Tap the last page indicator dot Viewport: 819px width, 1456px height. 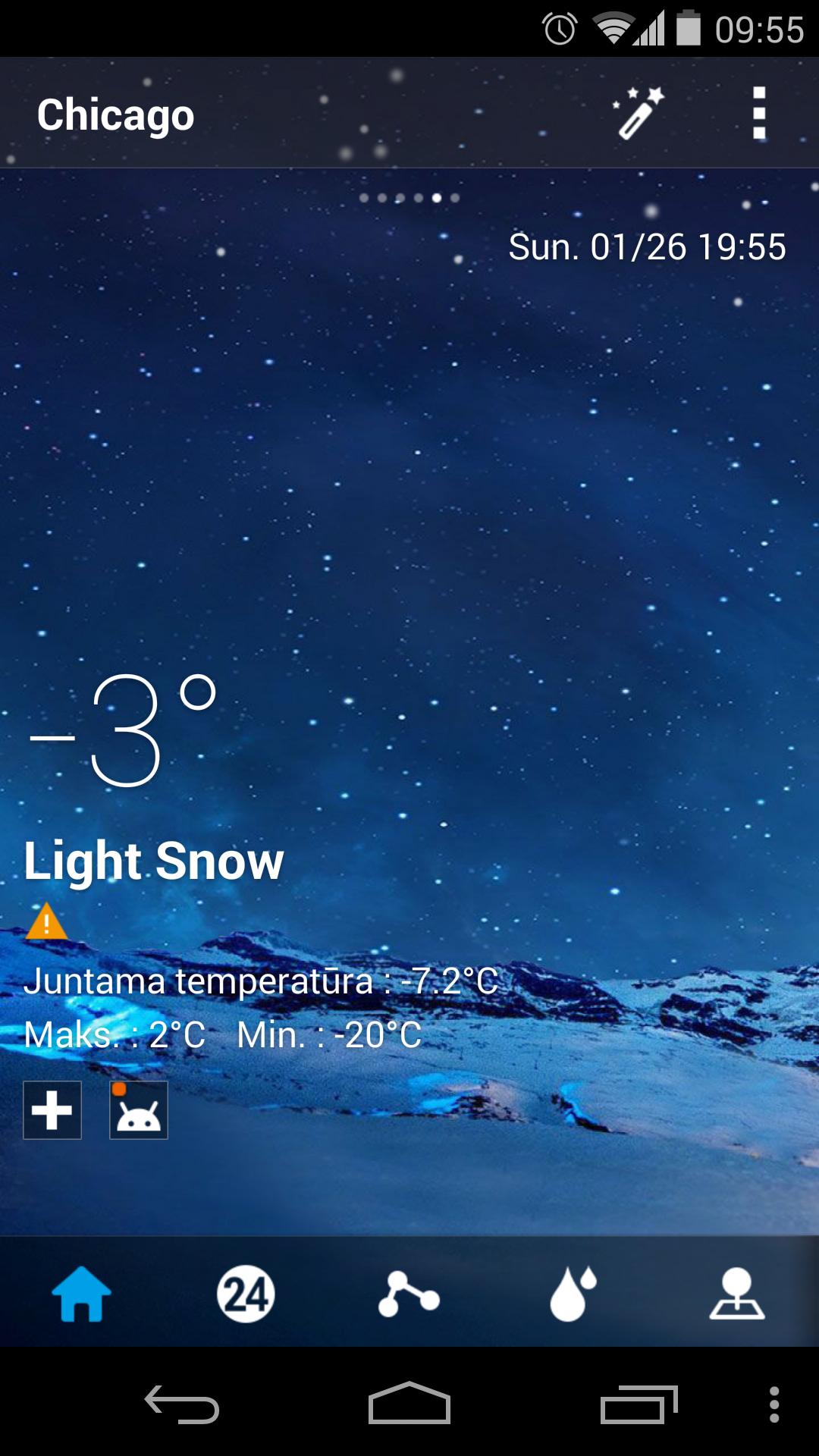pyautogui.click(x=456, y=197)
